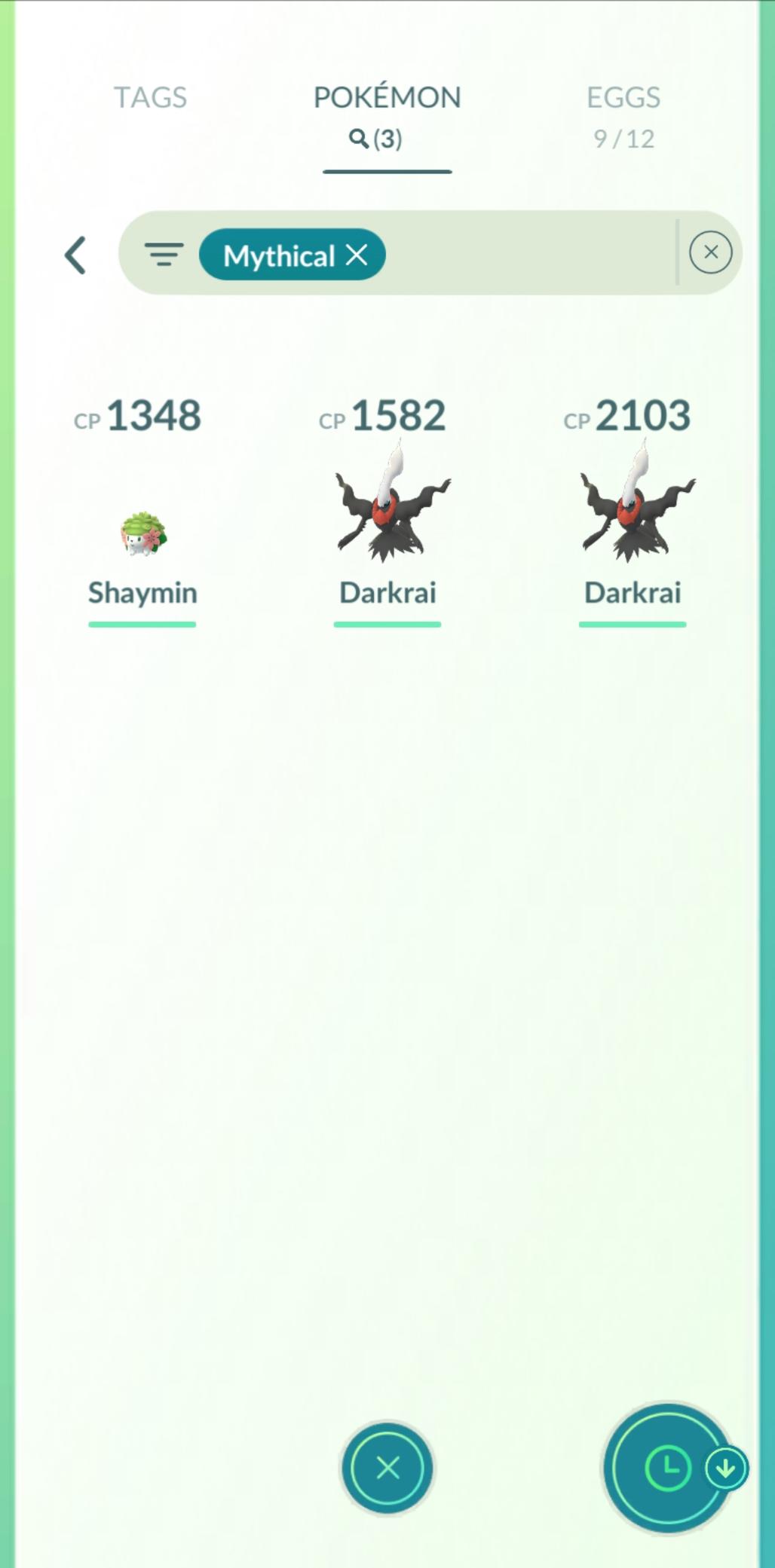Screen dimensions: 775x1568
Task: Change sort order with the clock button
Action: tap(668, 1467)
